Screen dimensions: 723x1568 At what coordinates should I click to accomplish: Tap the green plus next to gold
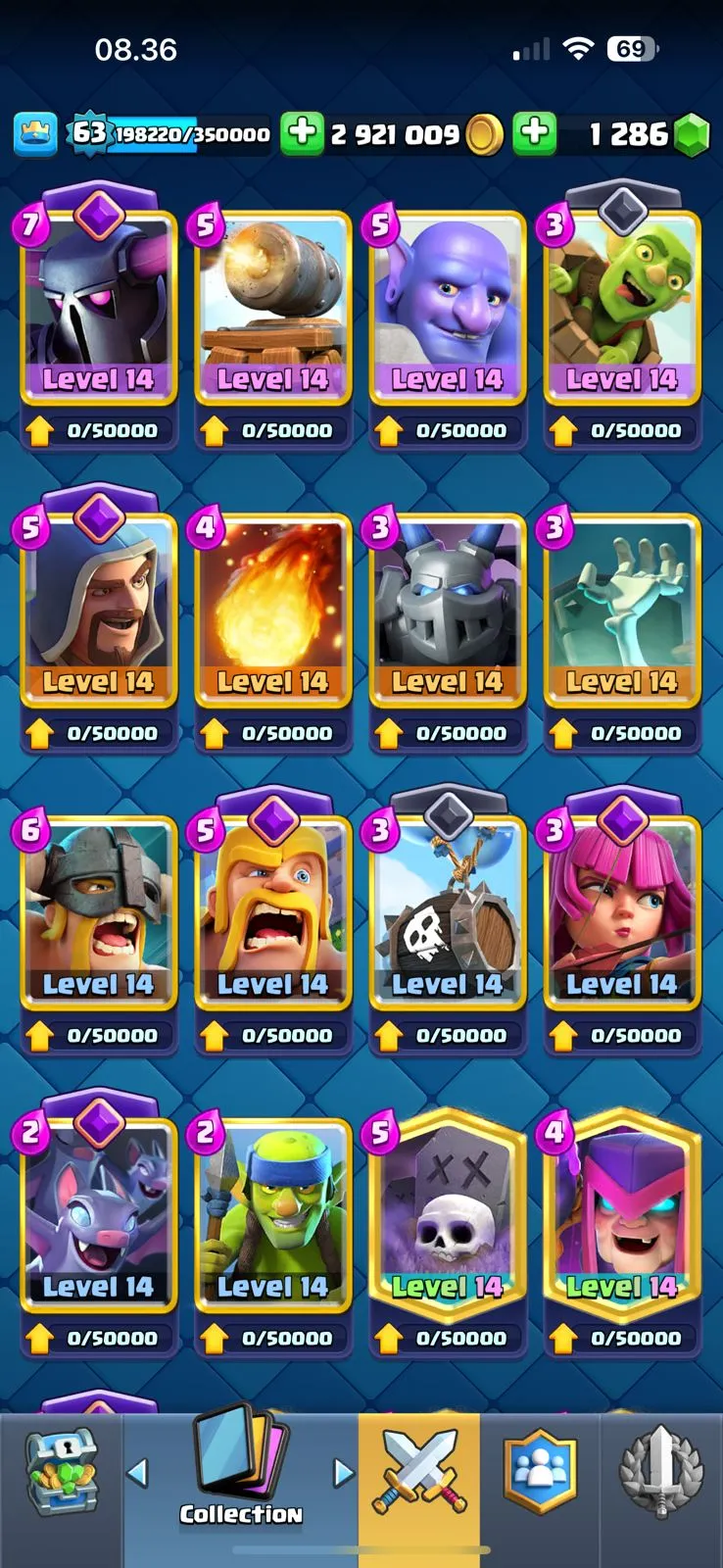pos(302,133)
